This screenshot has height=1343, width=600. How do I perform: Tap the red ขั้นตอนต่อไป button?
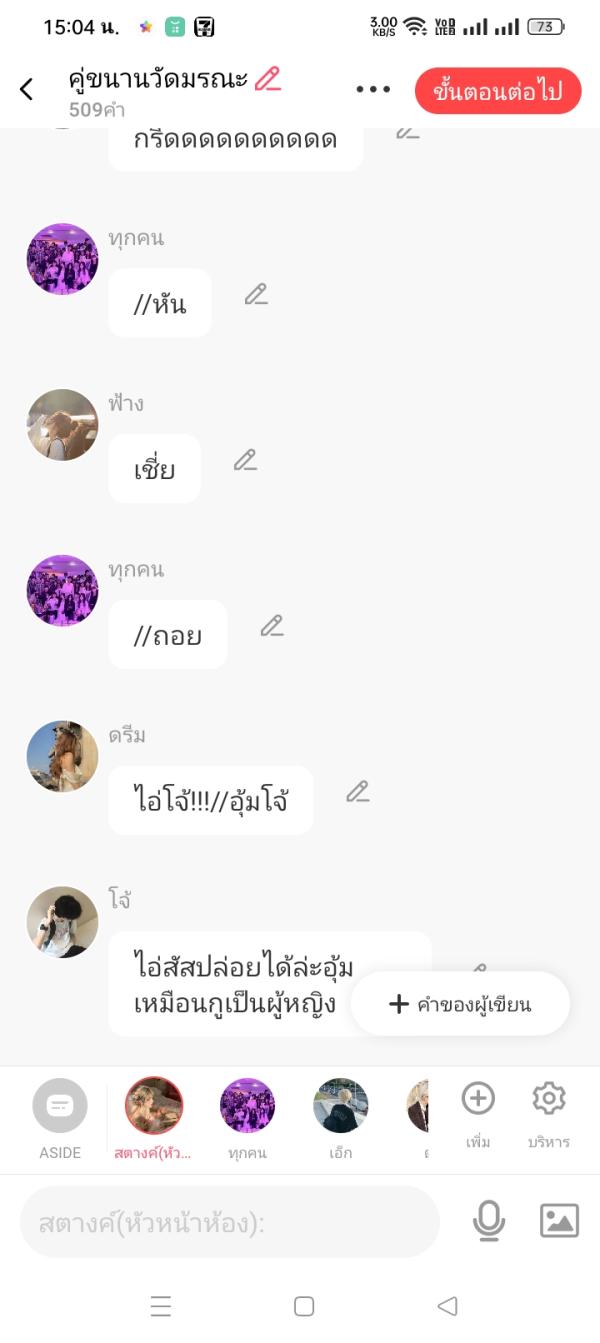point(497,91)
